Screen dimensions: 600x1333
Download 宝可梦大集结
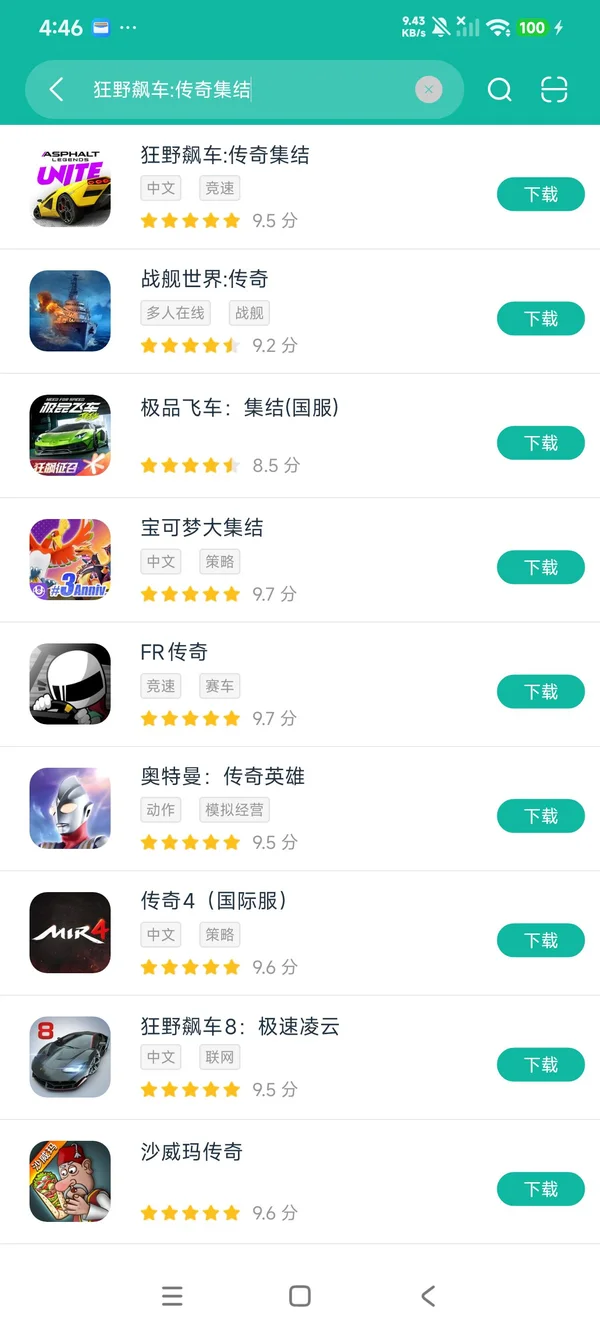(540, 567)
